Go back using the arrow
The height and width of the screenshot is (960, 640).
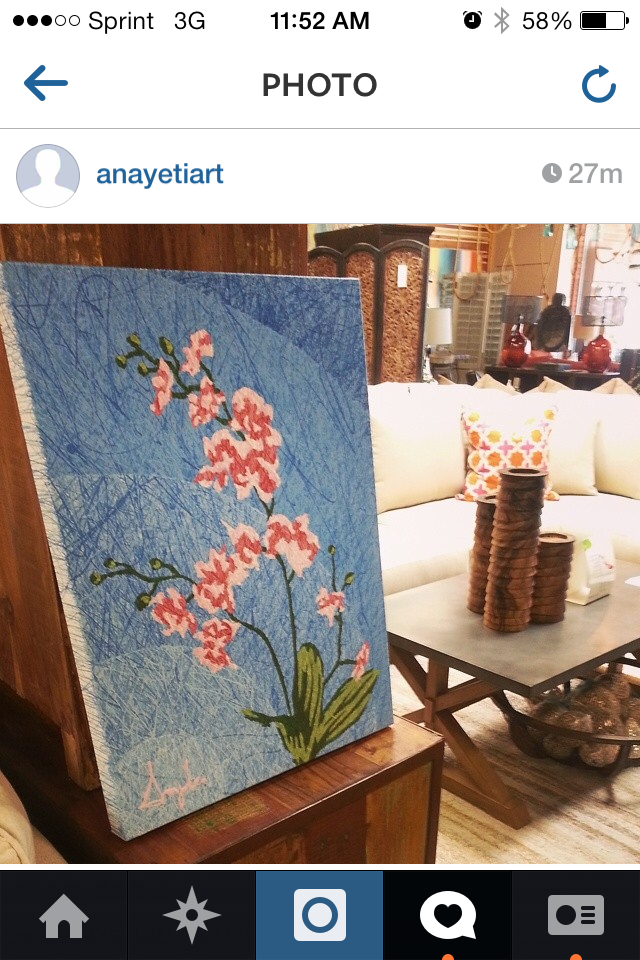46,85
